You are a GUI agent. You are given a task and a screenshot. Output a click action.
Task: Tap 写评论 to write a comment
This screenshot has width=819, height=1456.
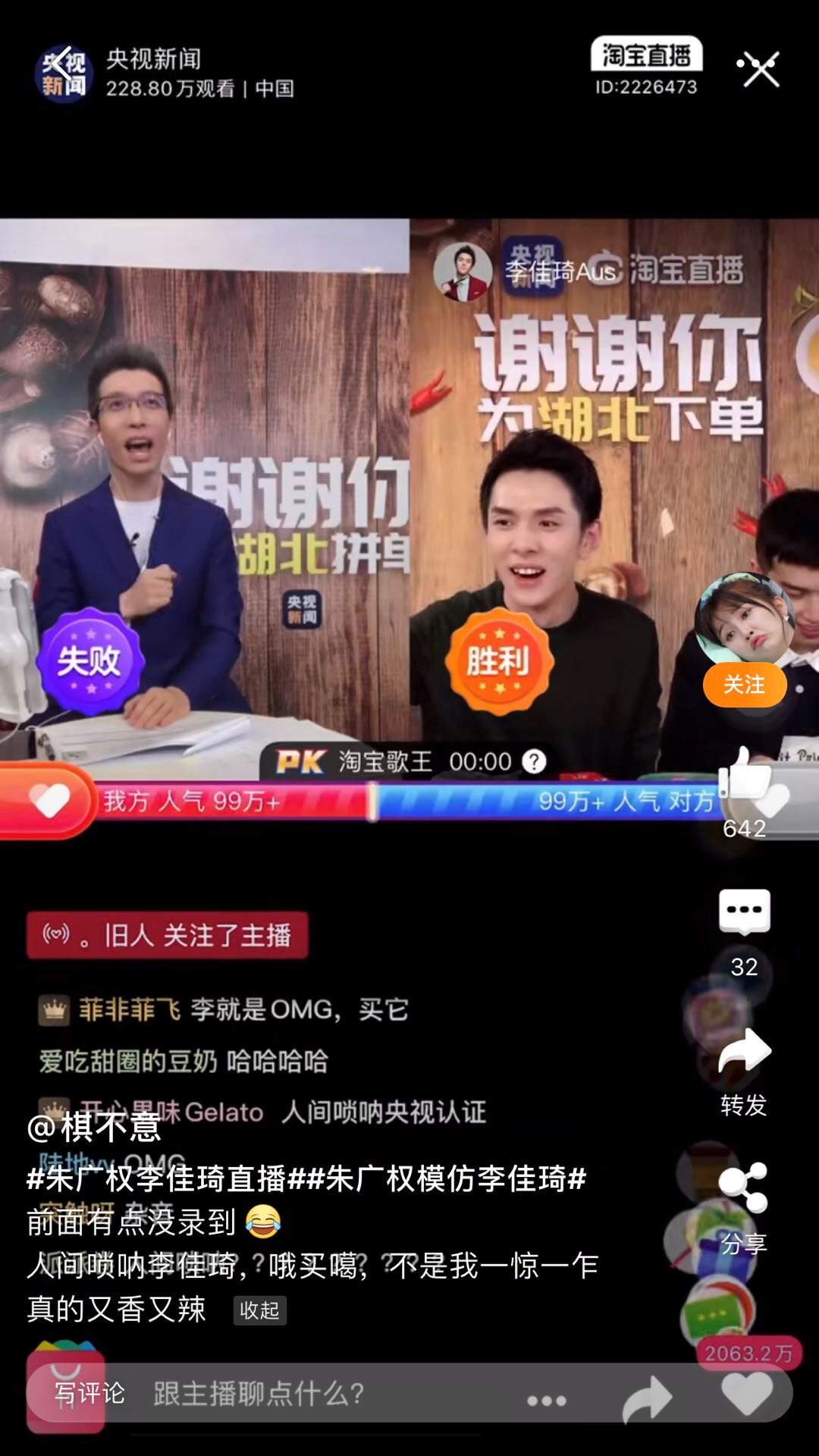[89, 1393]
